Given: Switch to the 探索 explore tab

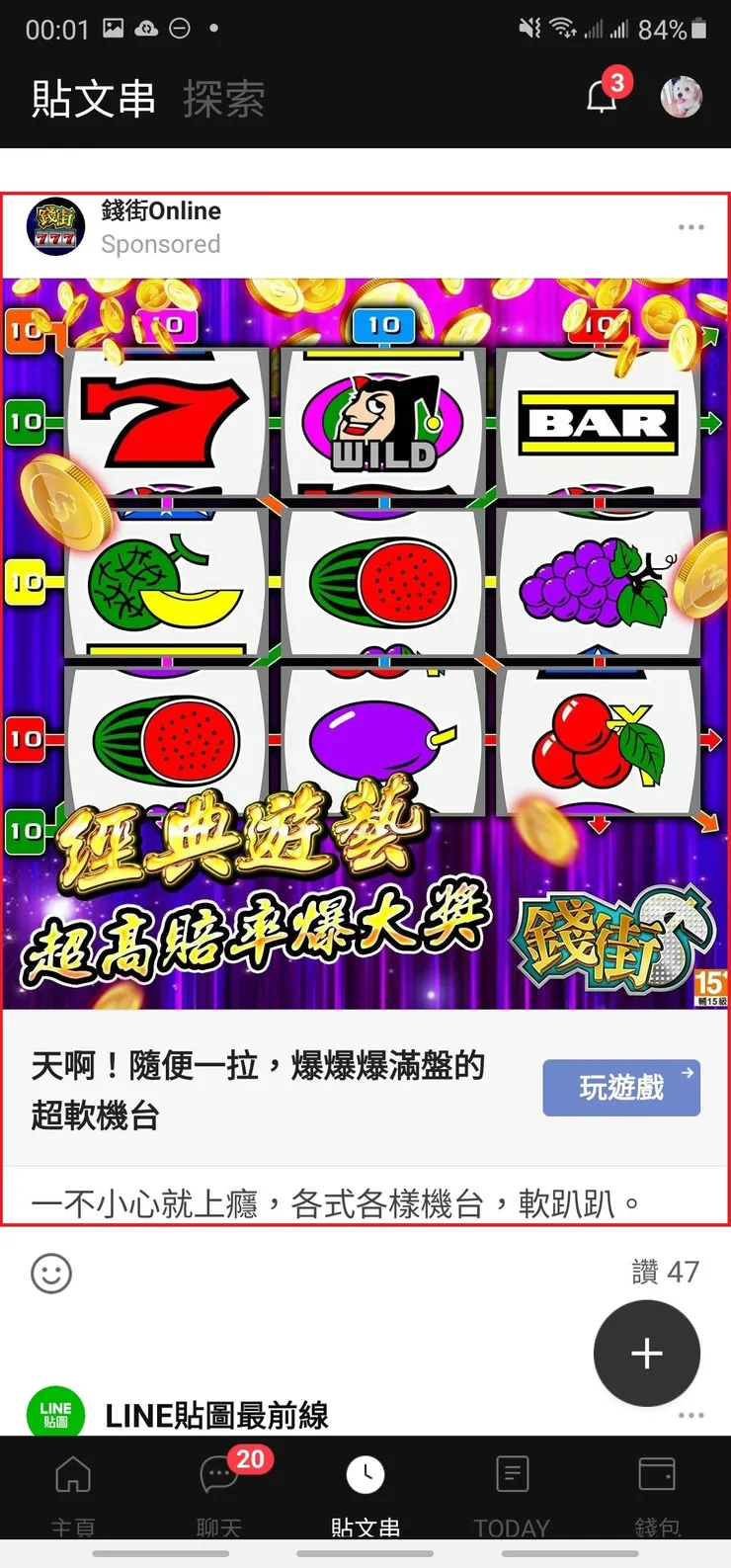Looking at the screenshot, I should point(223,98).
